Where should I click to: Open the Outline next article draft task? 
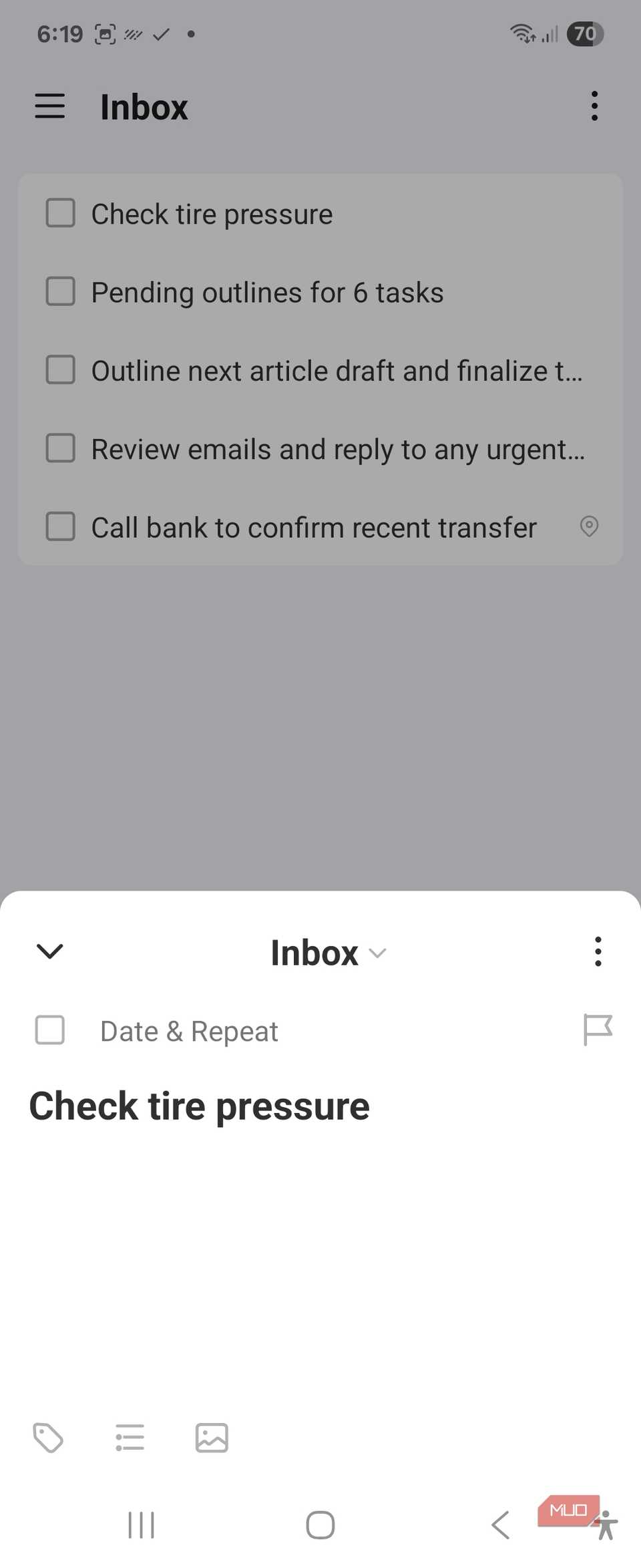[x=337, y=371]
